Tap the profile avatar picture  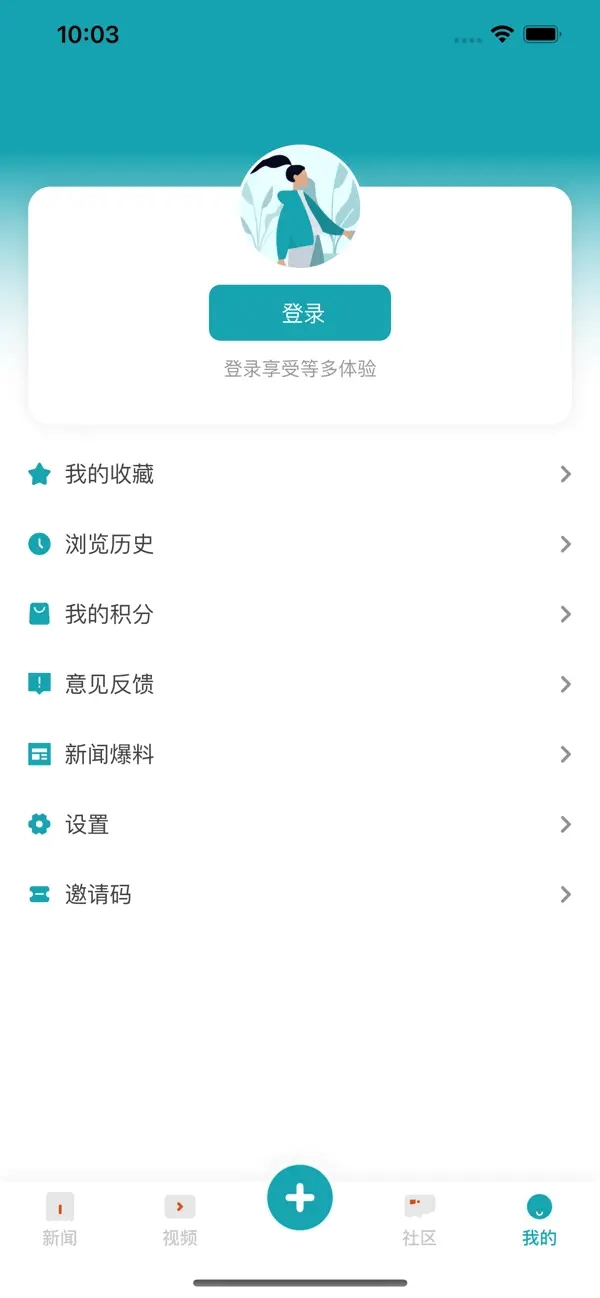[x=300, y=207]
